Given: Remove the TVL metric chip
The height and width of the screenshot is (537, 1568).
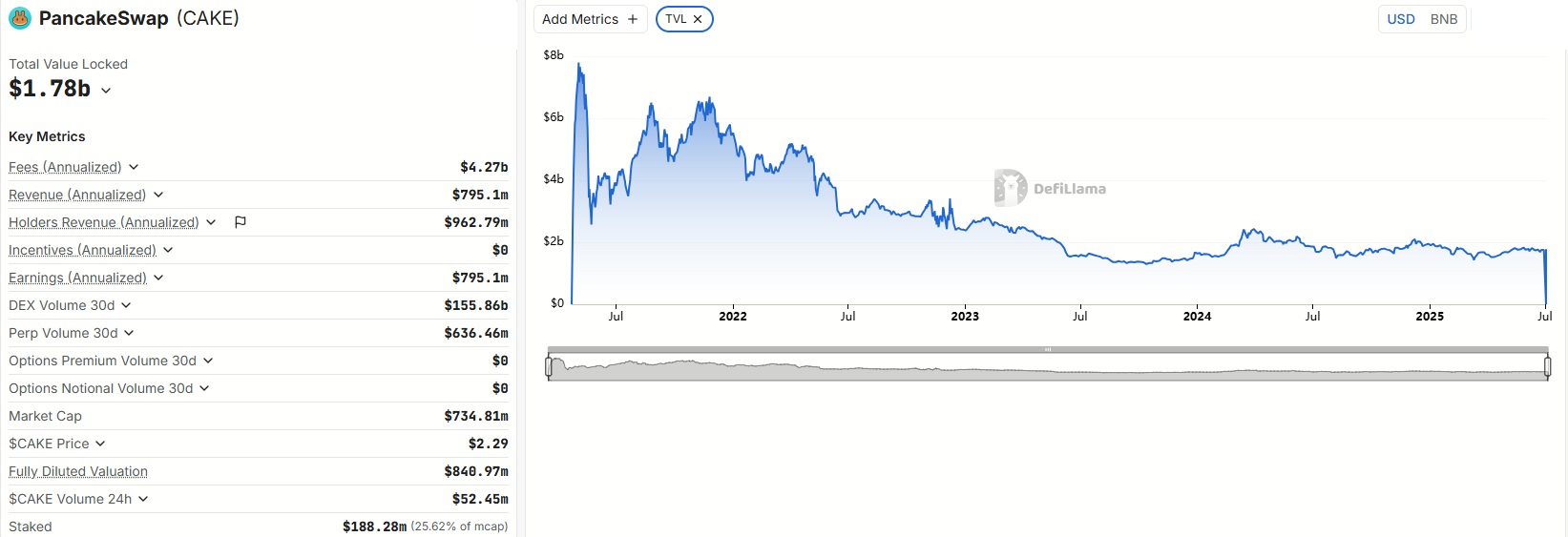Looking at the screenshot, I should tap(698, 19).
